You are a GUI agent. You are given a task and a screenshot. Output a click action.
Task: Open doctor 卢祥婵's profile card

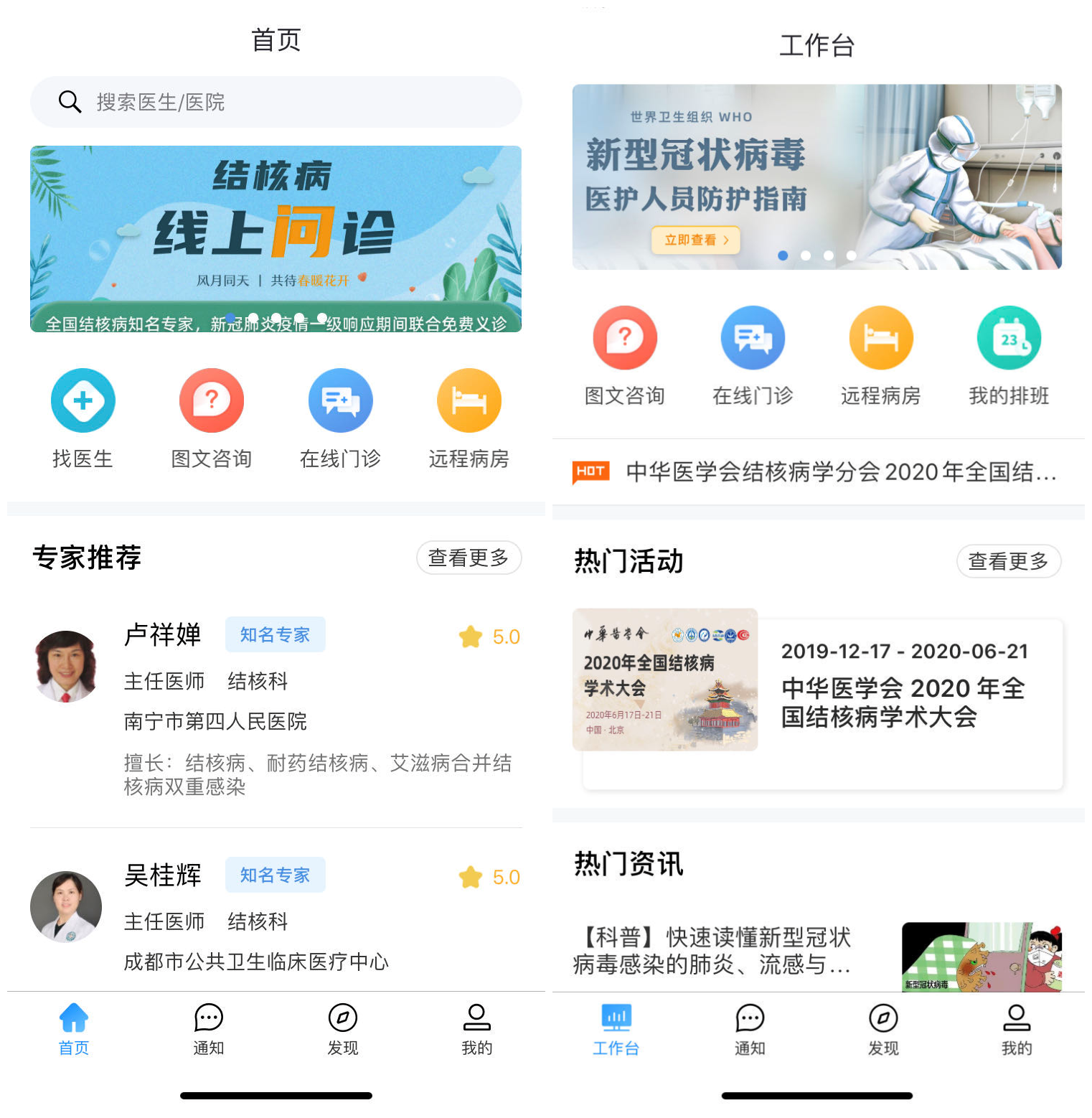pos(276,707)
